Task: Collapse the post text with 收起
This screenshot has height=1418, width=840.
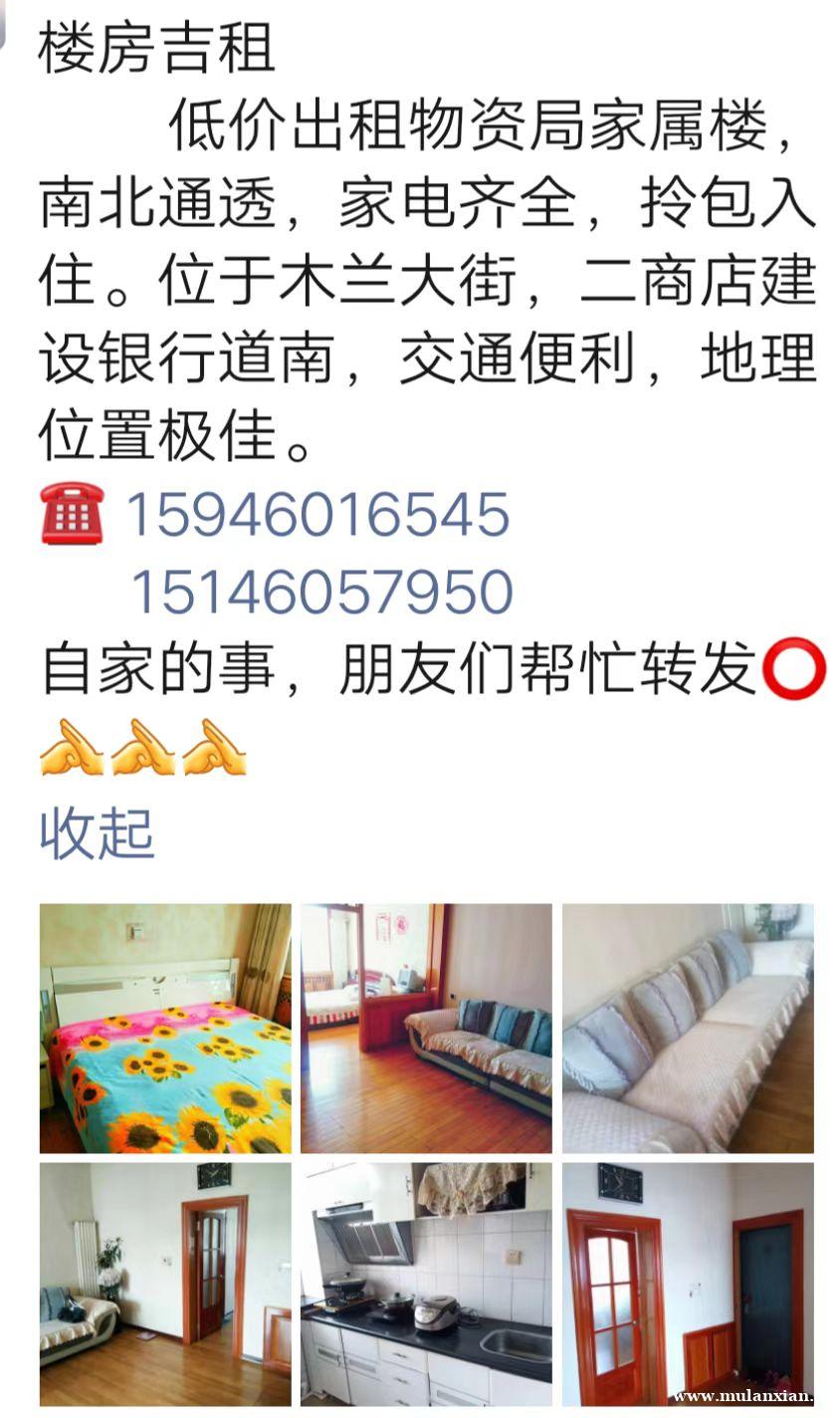Action: pyautogui.click(x=98, y=833)
